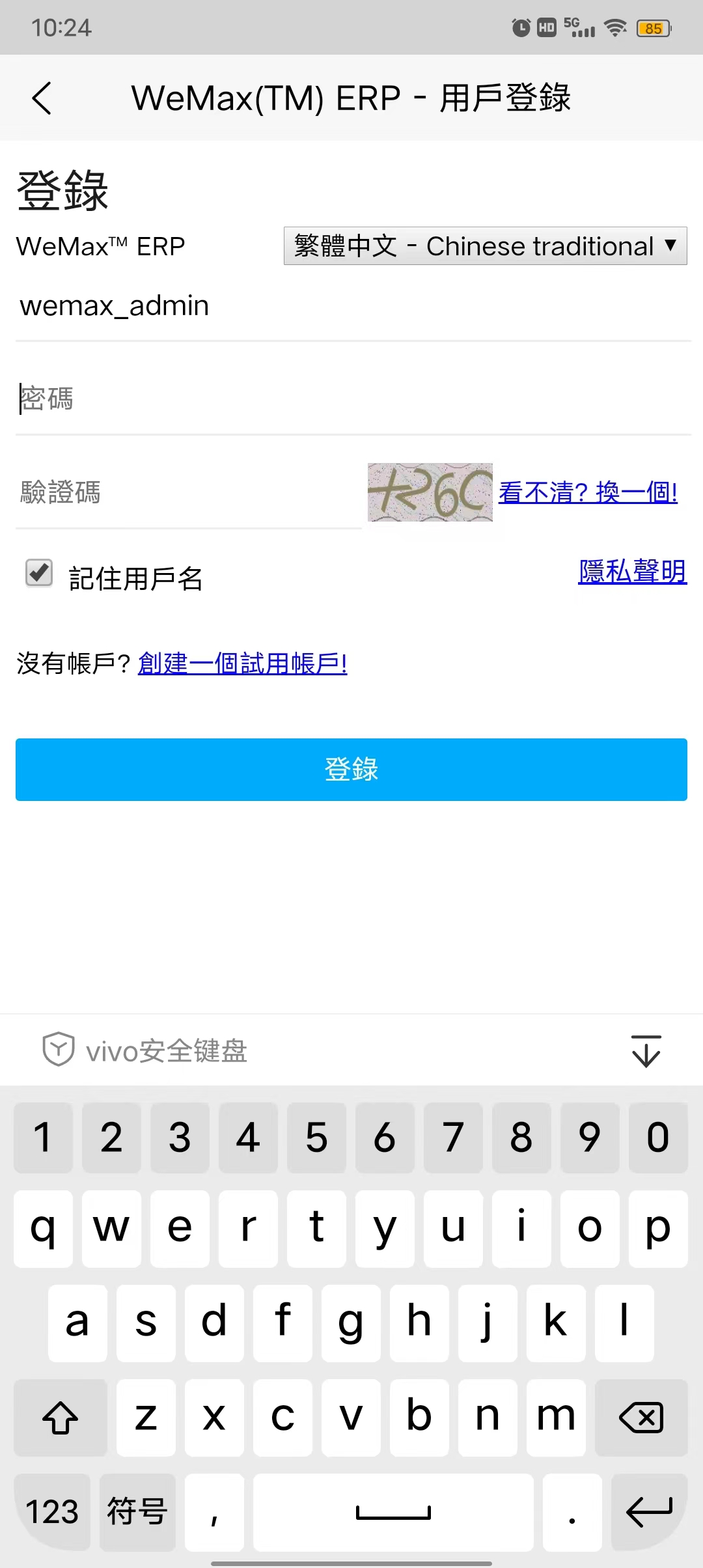703x1568 pixels.
Task: Tap the blue 登錄 login button
Action: 351,769
